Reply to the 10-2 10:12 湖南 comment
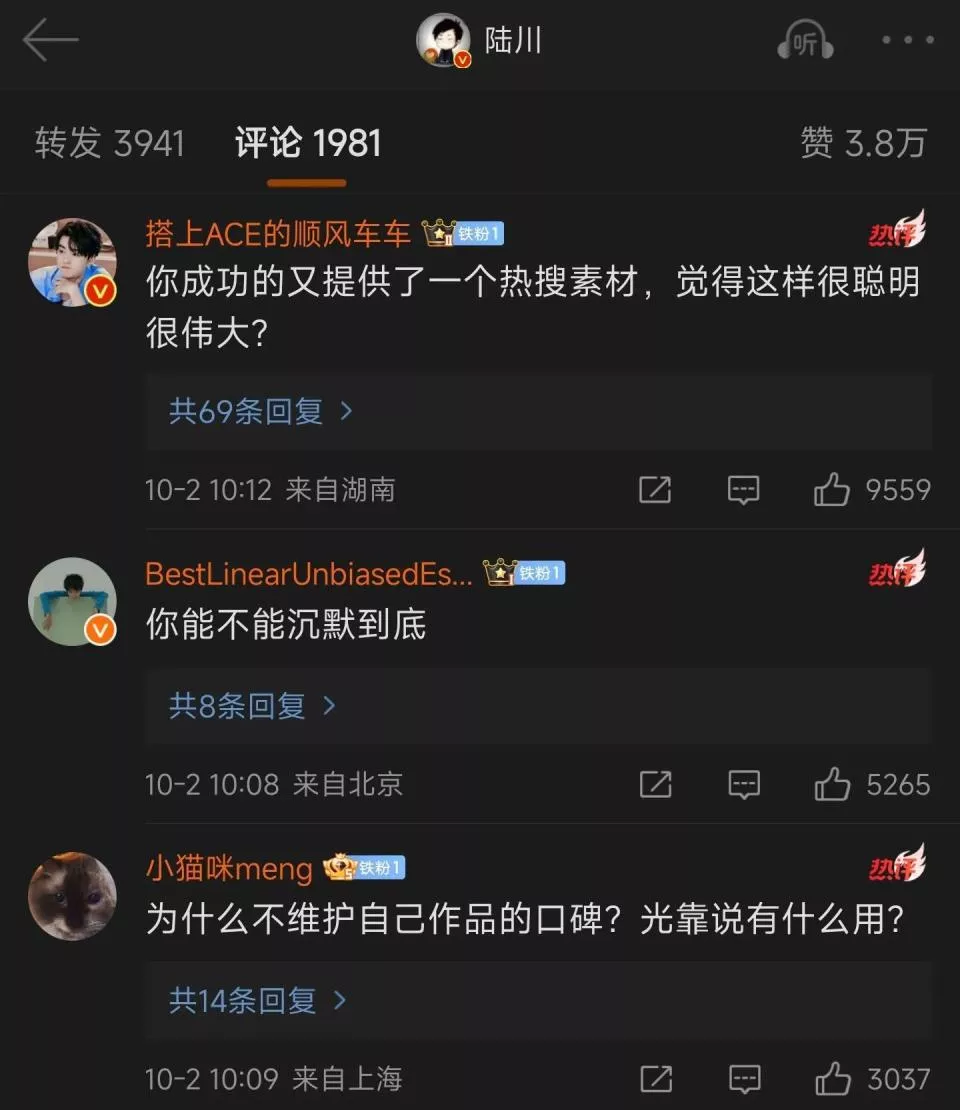The image size is (960, 1110). 743,490
